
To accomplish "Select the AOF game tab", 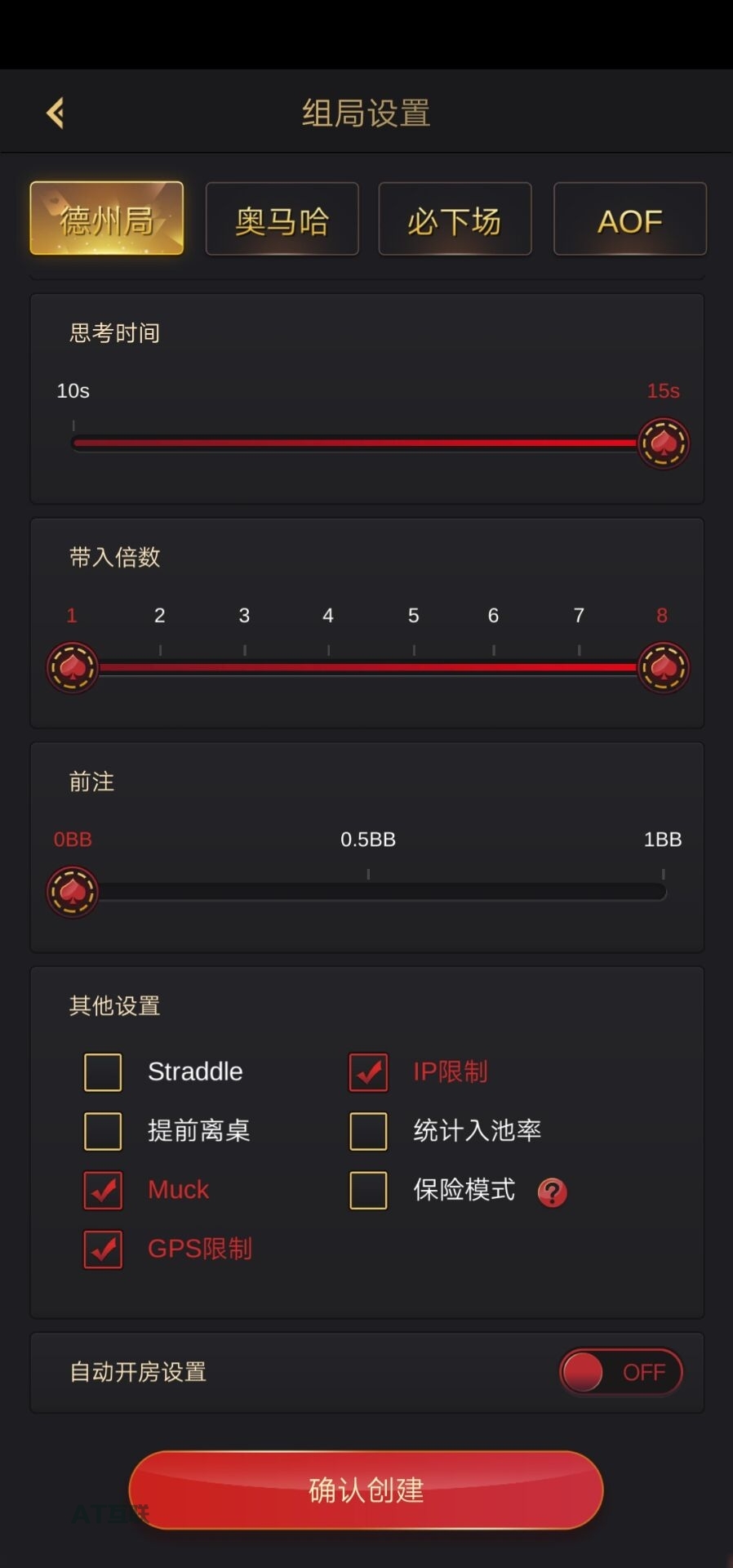I will tap(629, 220).
